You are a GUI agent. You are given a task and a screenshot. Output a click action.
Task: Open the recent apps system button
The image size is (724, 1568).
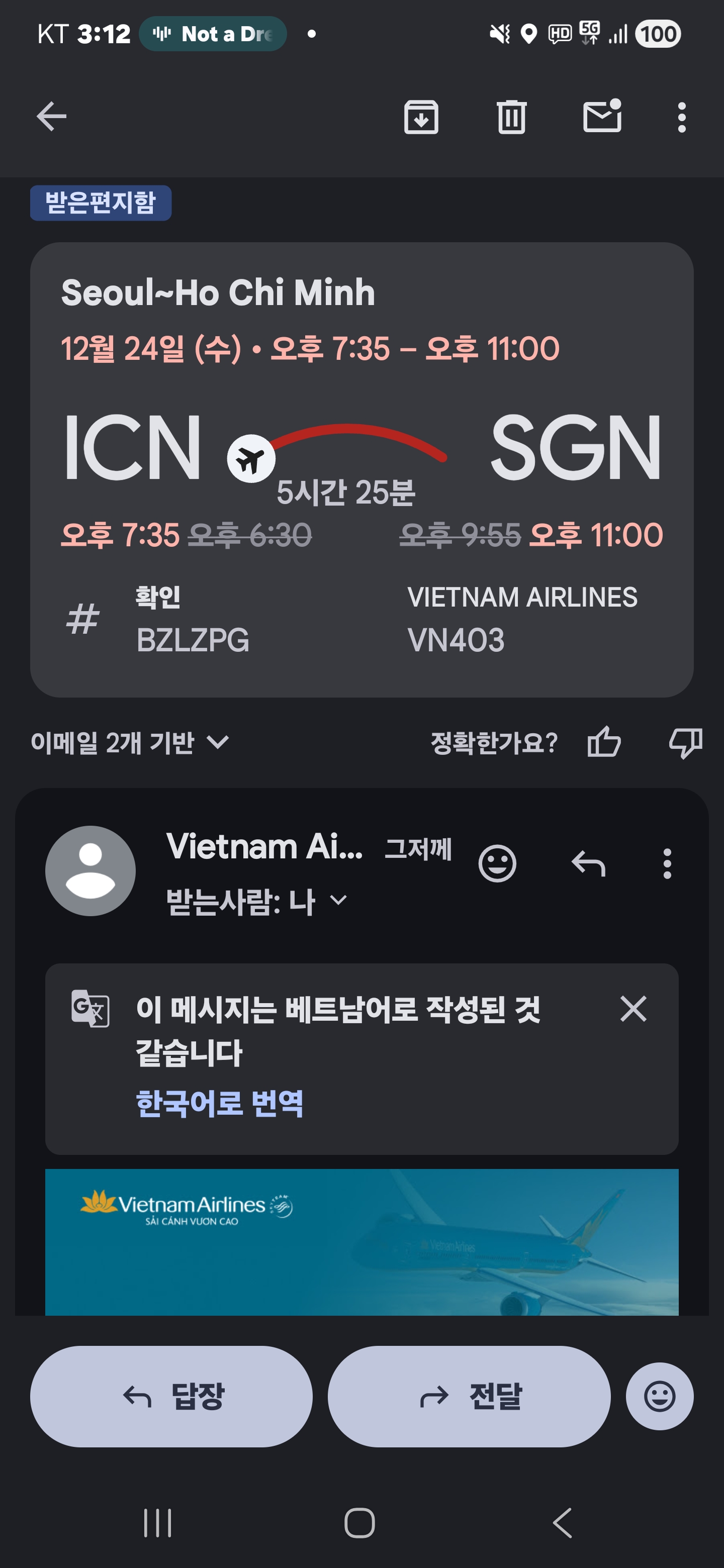click(158, 1522)
